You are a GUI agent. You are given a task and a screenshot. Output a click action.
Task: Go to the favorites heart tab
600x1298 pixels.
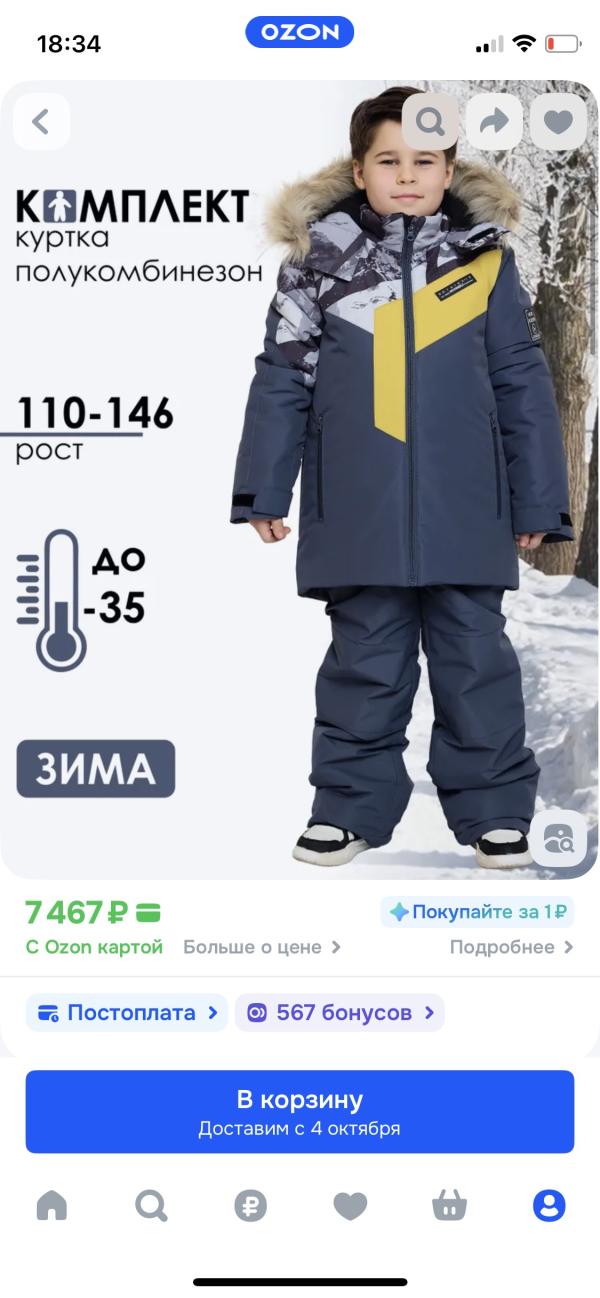(350, 1206)
